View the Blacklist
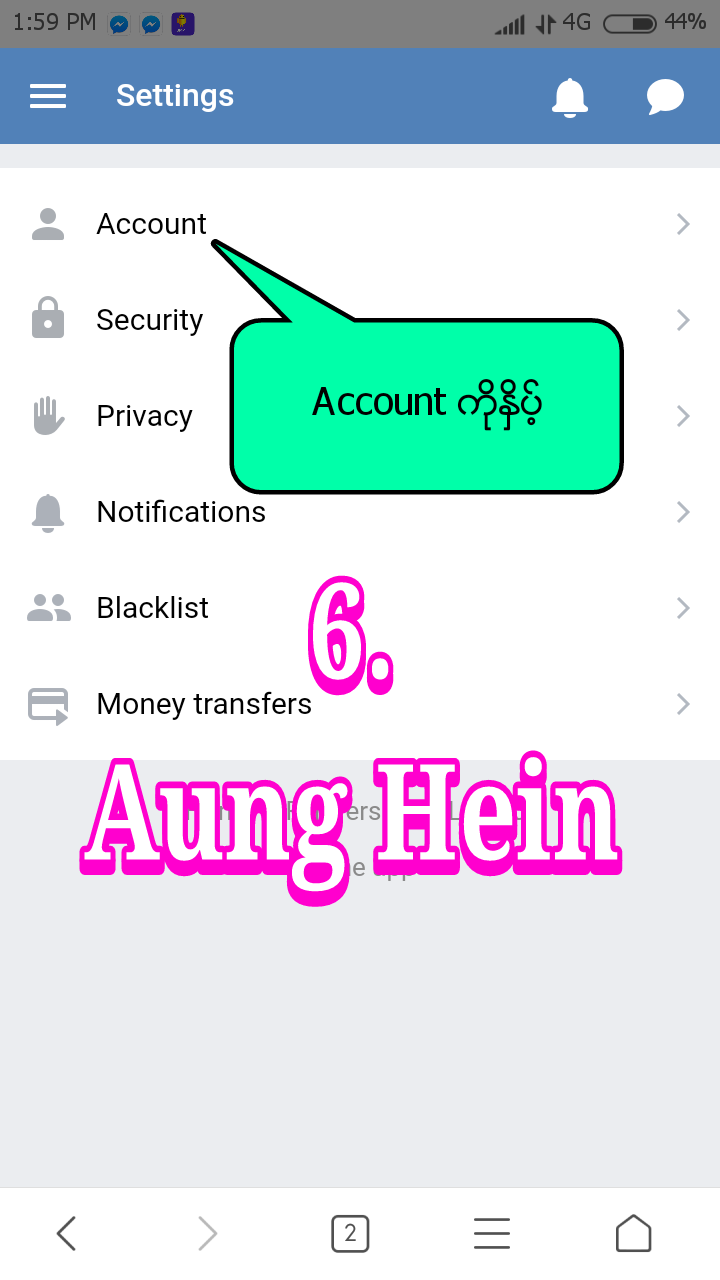This screenshot has height=1280, width=720. pos(152,608)
